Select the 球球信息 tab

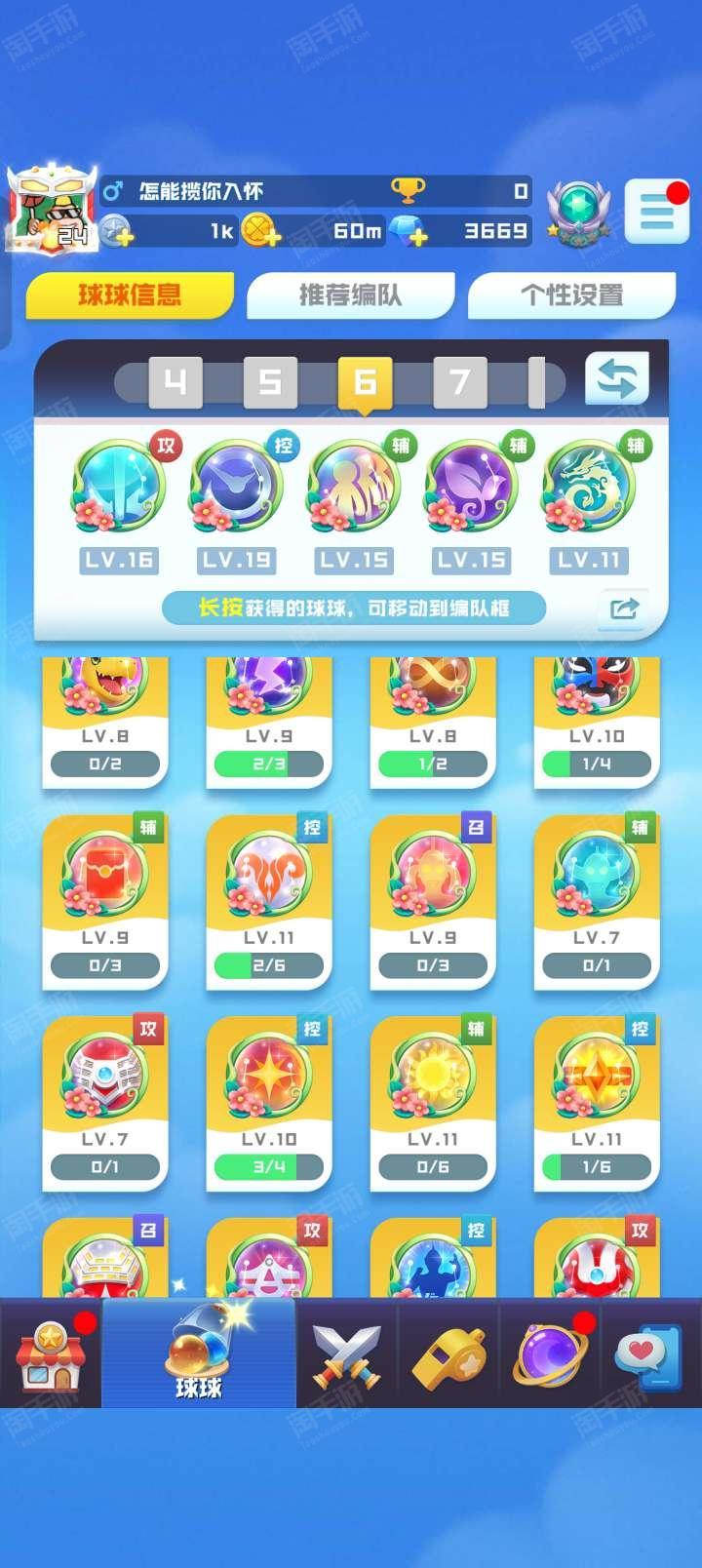[x=130, y=294]
